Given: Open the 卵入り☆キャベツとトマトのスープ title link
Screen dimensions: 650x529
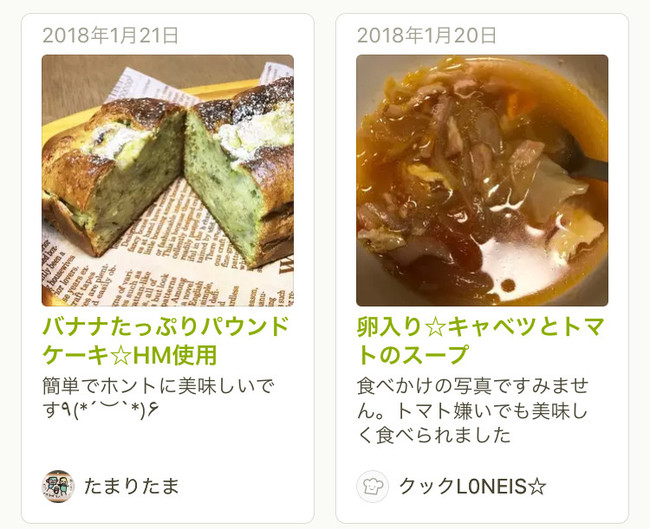Looking at the screenshot, I should [x=480, y=341].
